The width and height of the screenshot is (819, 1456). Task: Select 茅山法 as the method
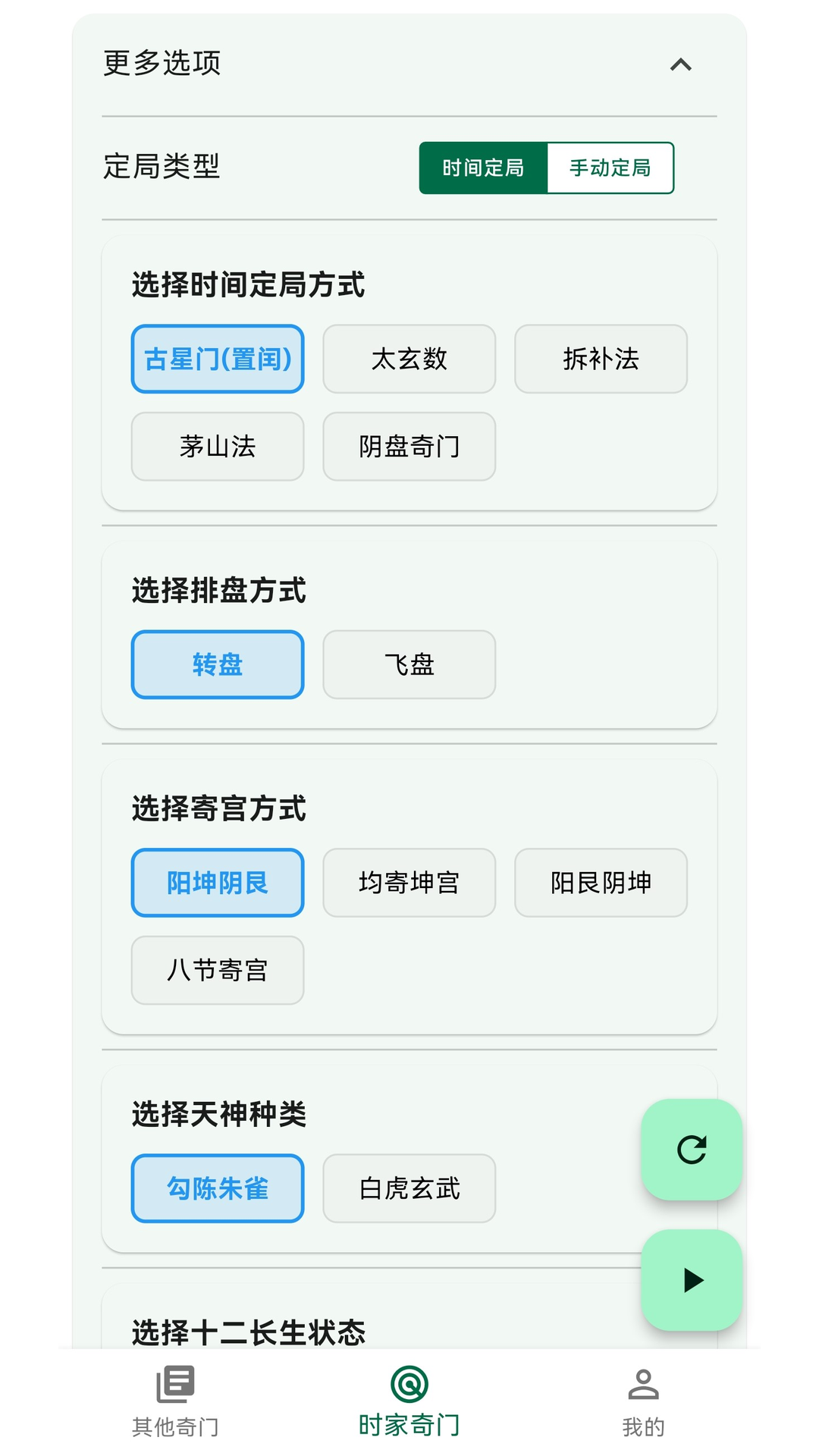click(217, 447)
